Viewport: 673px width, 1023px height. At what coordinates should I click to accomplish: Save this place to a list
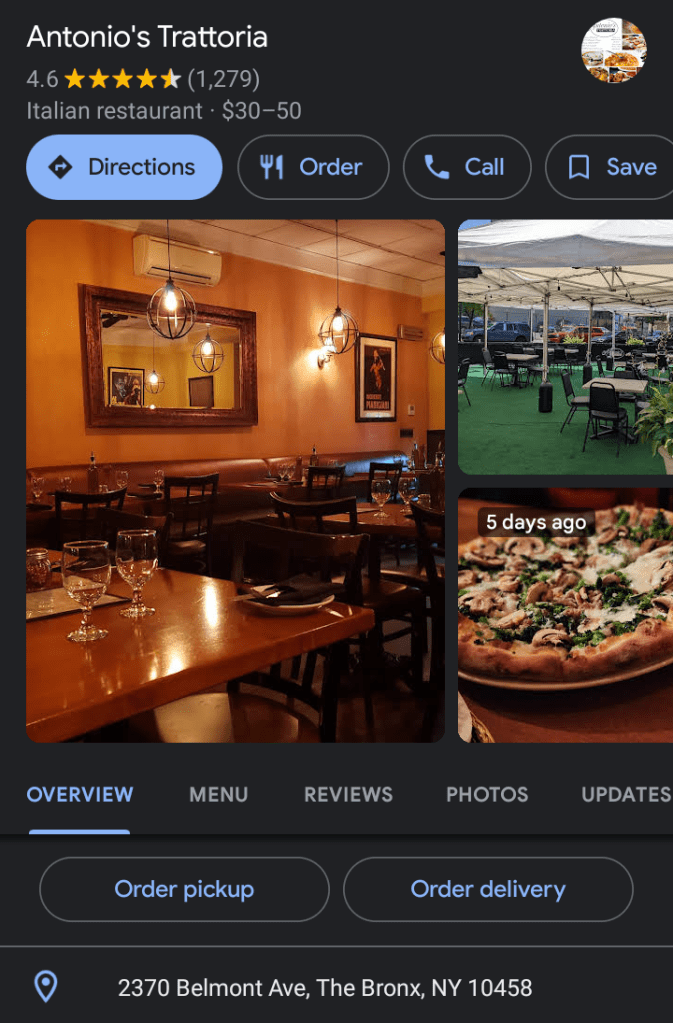612,167
